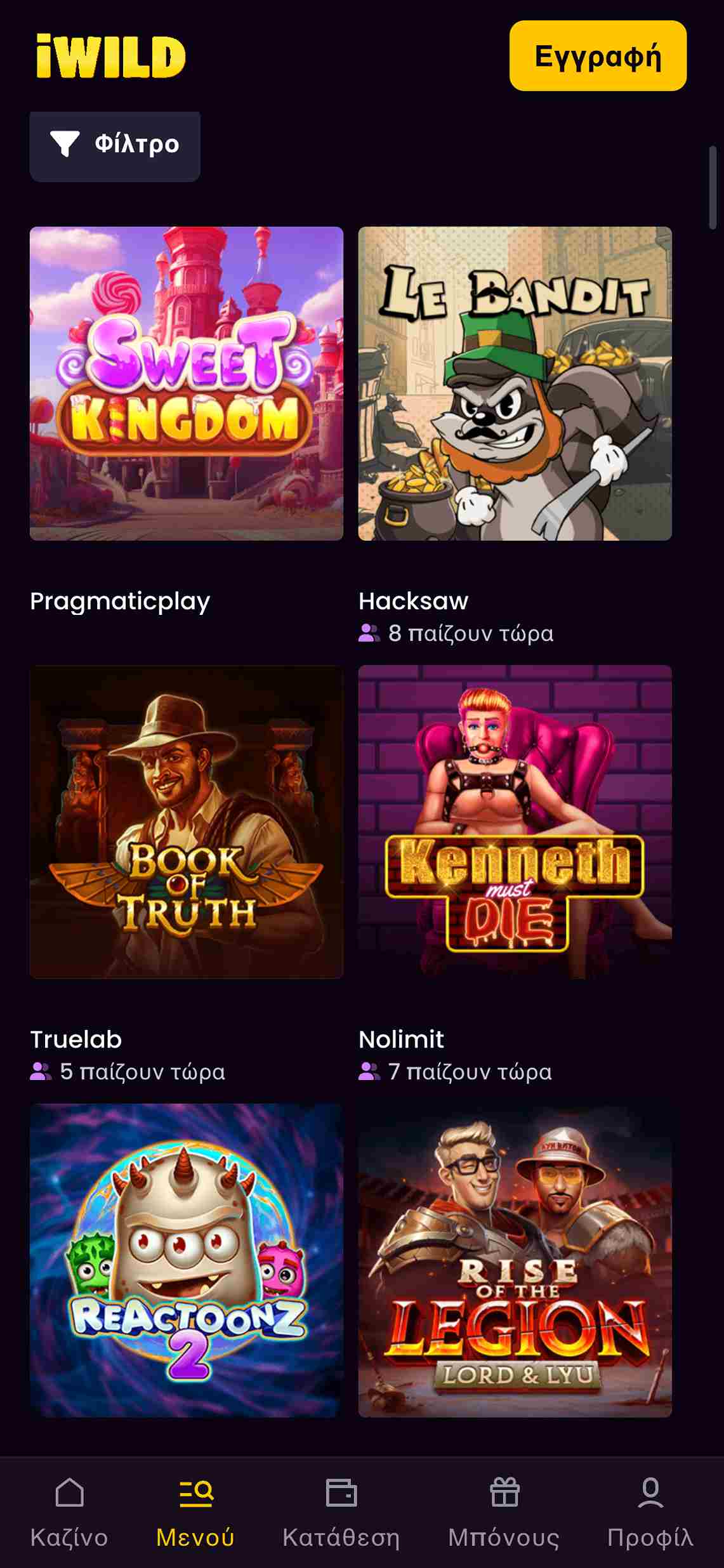
Task: Launch the Le Bandit game
Action: coord(515,383)
